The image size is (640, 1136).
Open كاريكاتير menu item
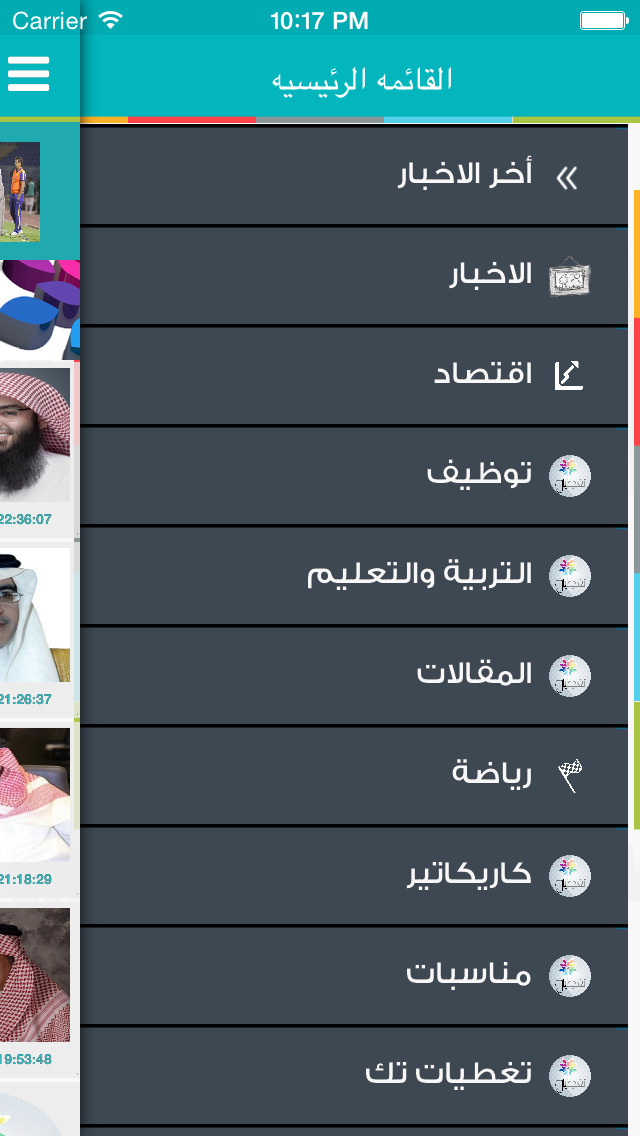pyautogui.click(x=354, y=876)
